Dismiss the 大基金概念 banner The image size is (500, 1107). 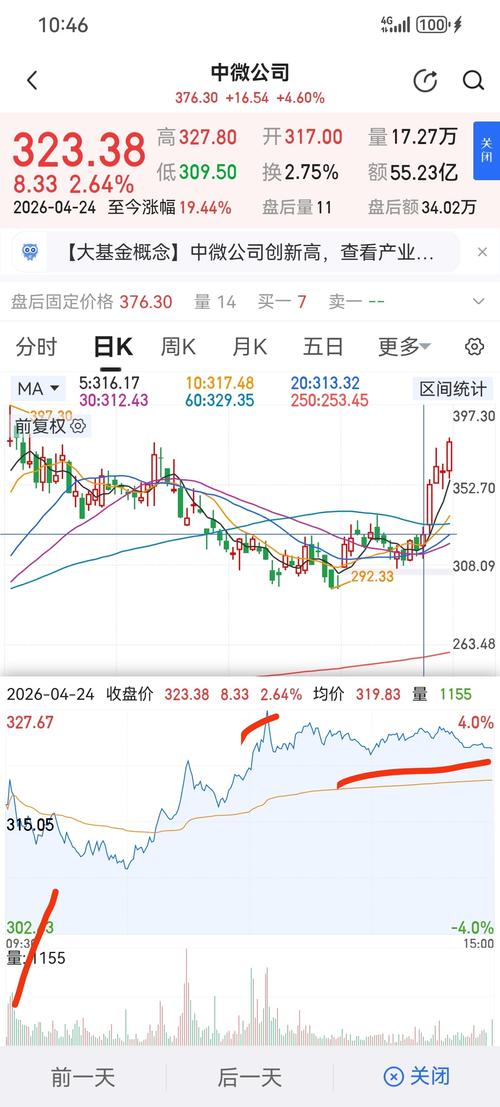coord(482,252)
